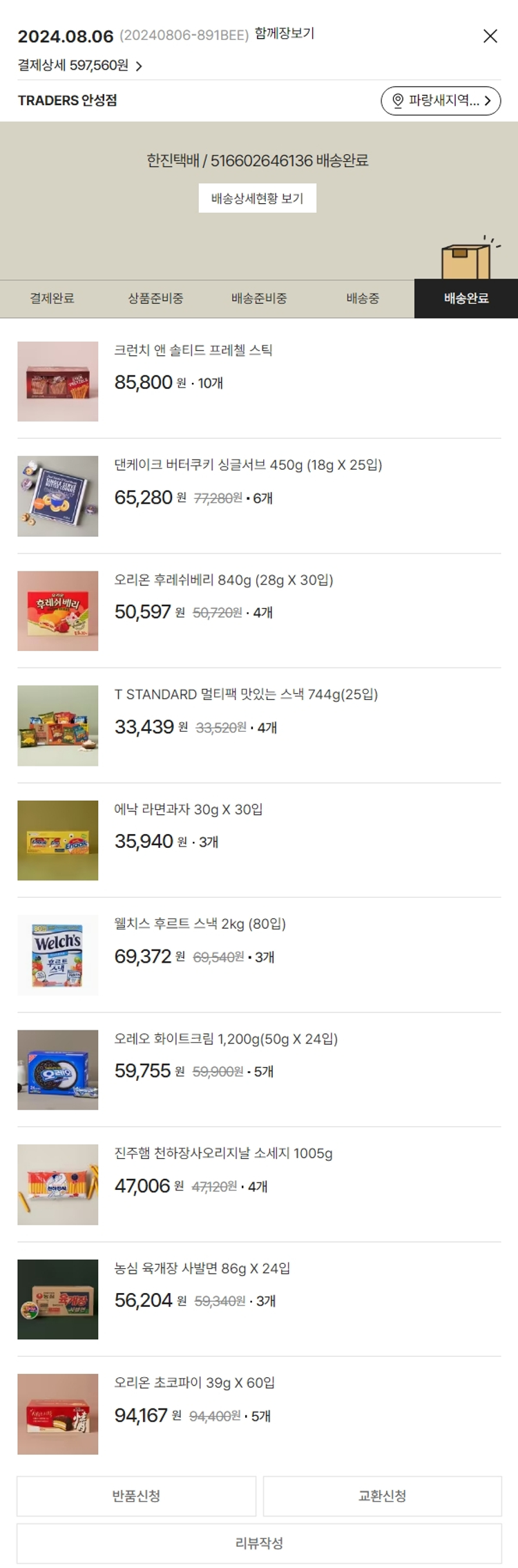Screen dimensions: 518x1568
Task: Request an exchange with 교환신청
Action: (x=382, y=1496)
